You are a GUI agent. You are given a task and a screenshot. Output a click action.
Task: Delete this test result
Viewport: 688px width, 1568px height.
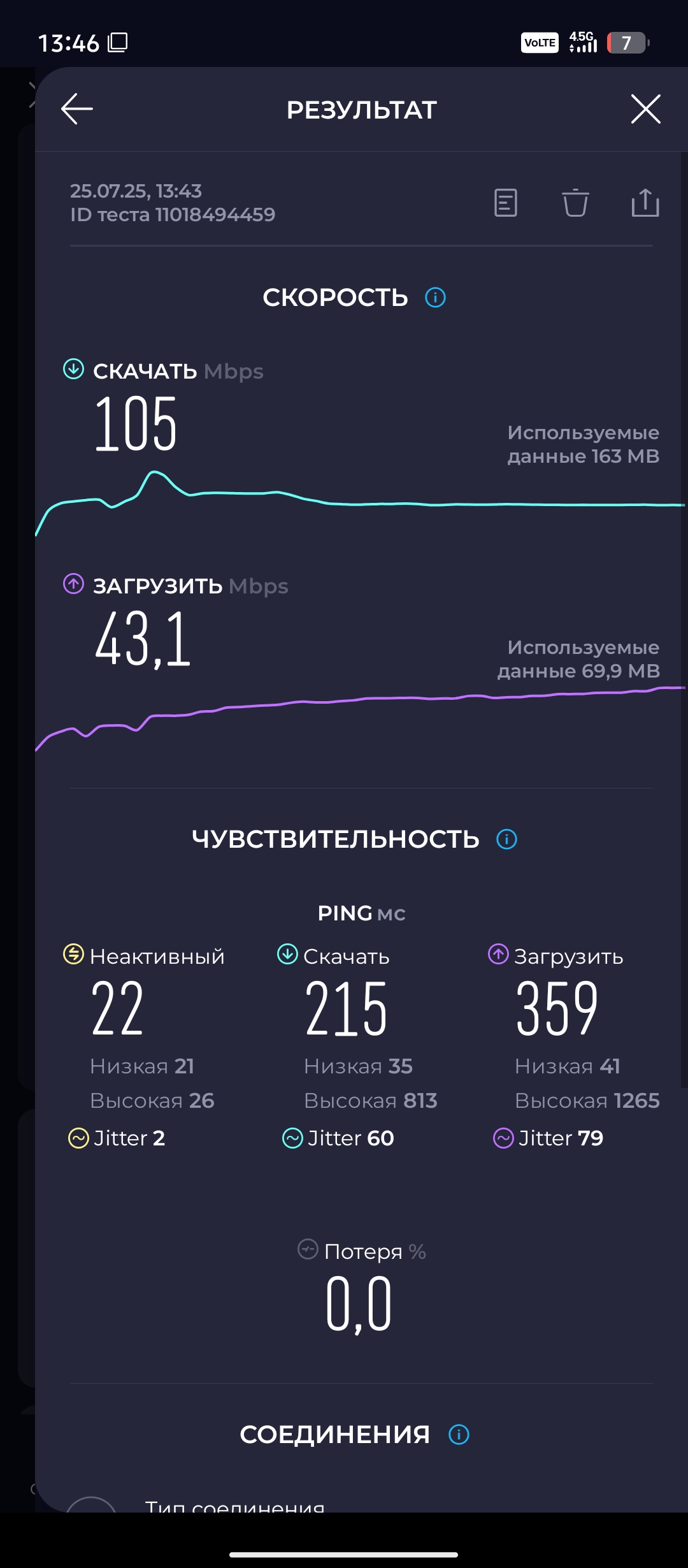(x=575, y=203)
